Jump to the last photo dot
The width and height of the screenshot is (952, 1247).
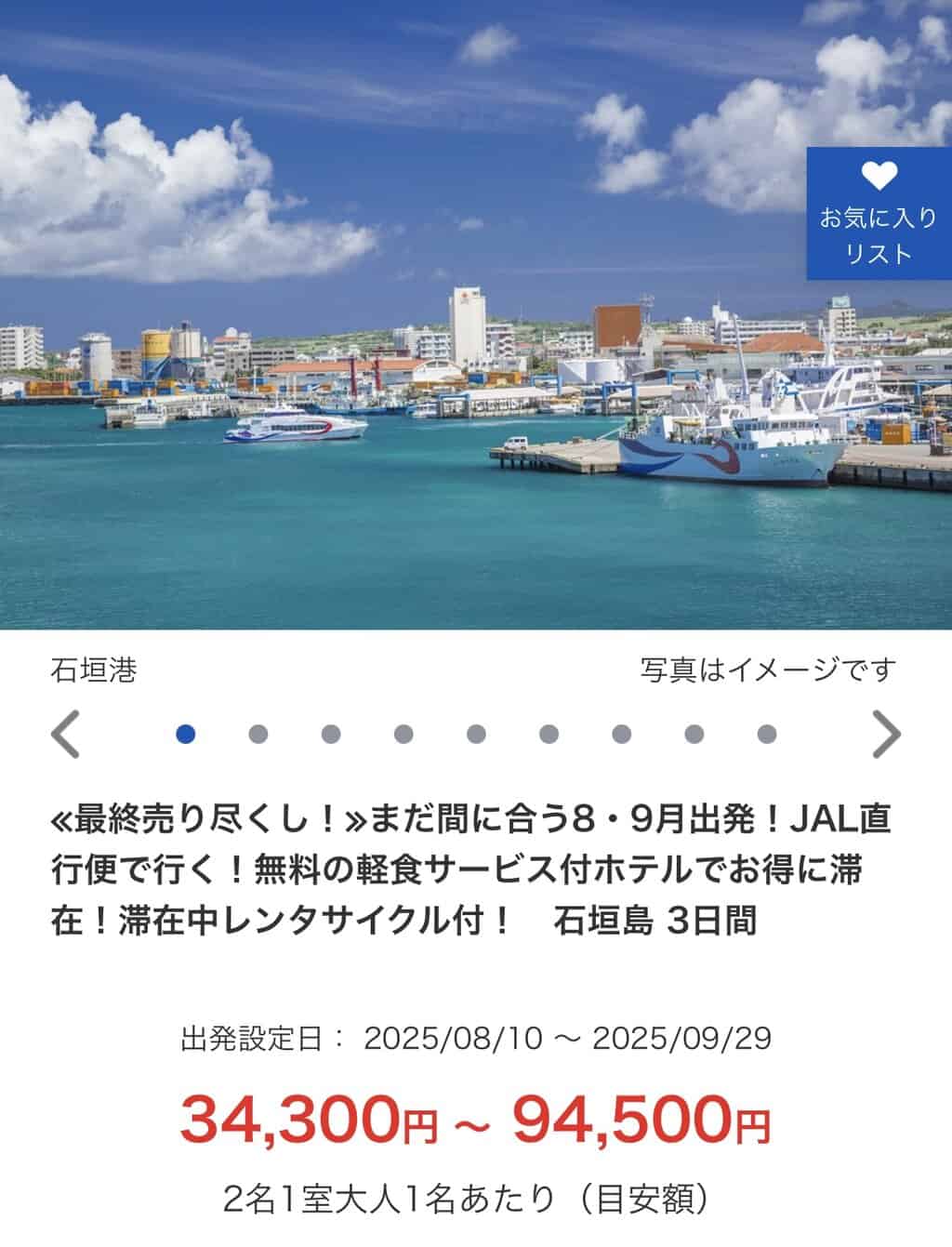(x=767, y=735)
